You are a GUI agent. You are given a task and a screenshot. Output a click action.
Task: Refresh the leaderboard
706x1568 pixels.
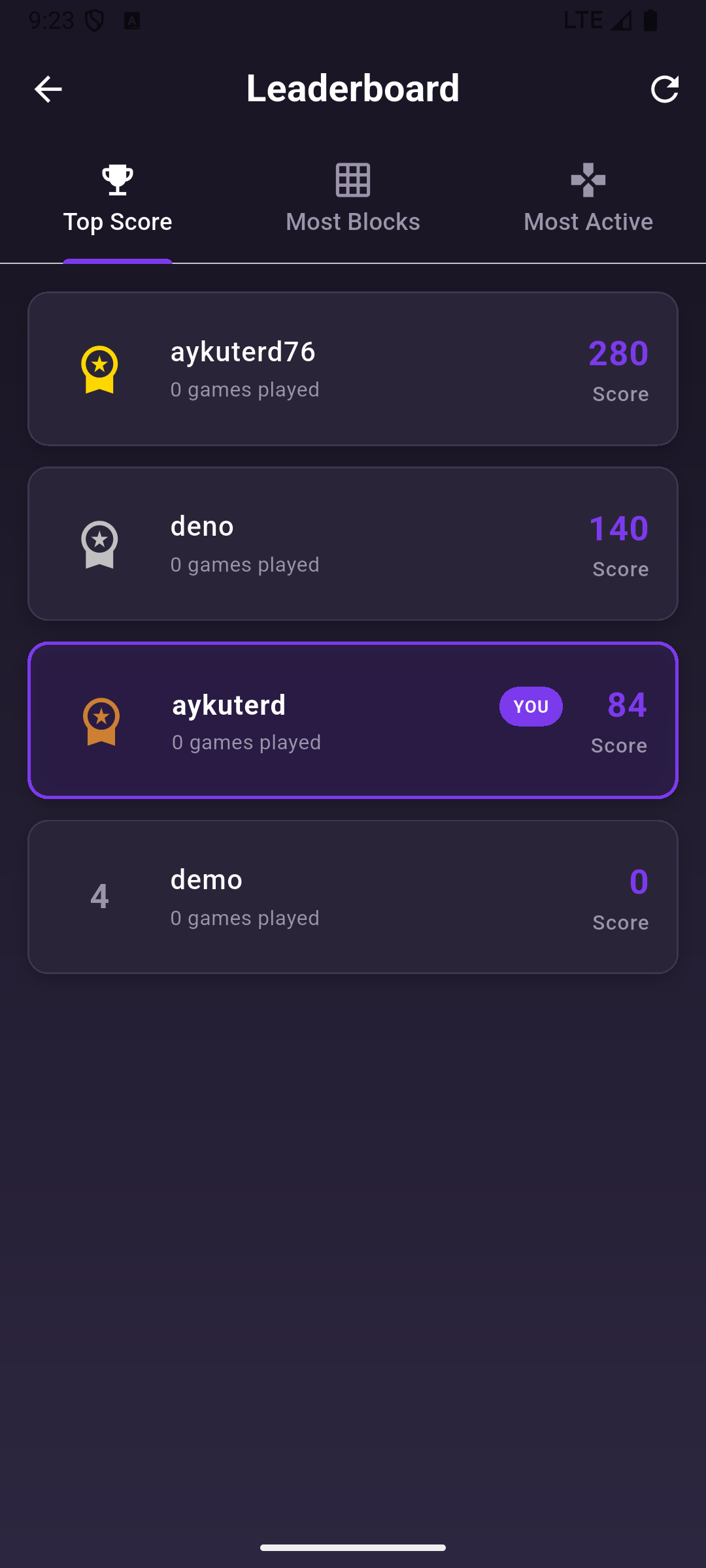(665, 89)
